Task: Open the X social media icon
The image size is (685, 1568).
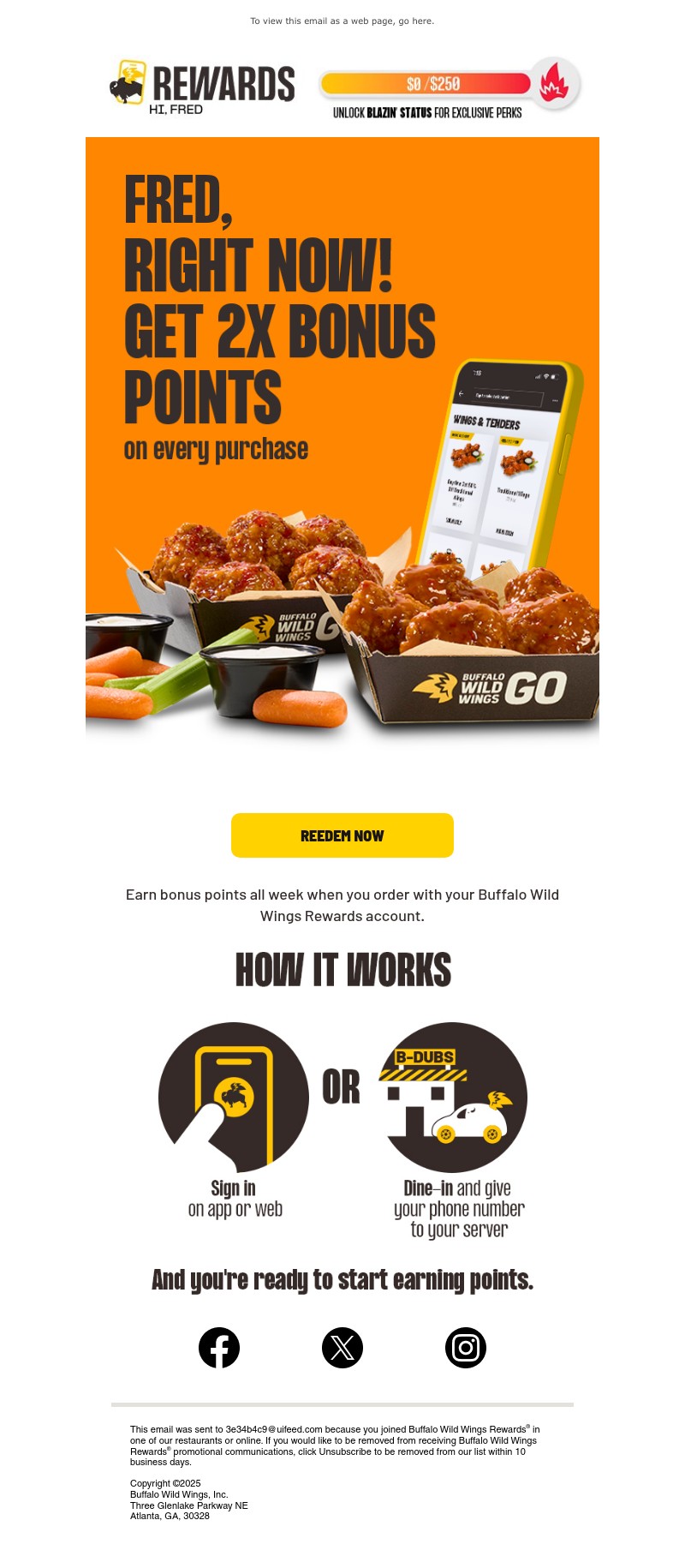Action: (x=342, y=1347)
